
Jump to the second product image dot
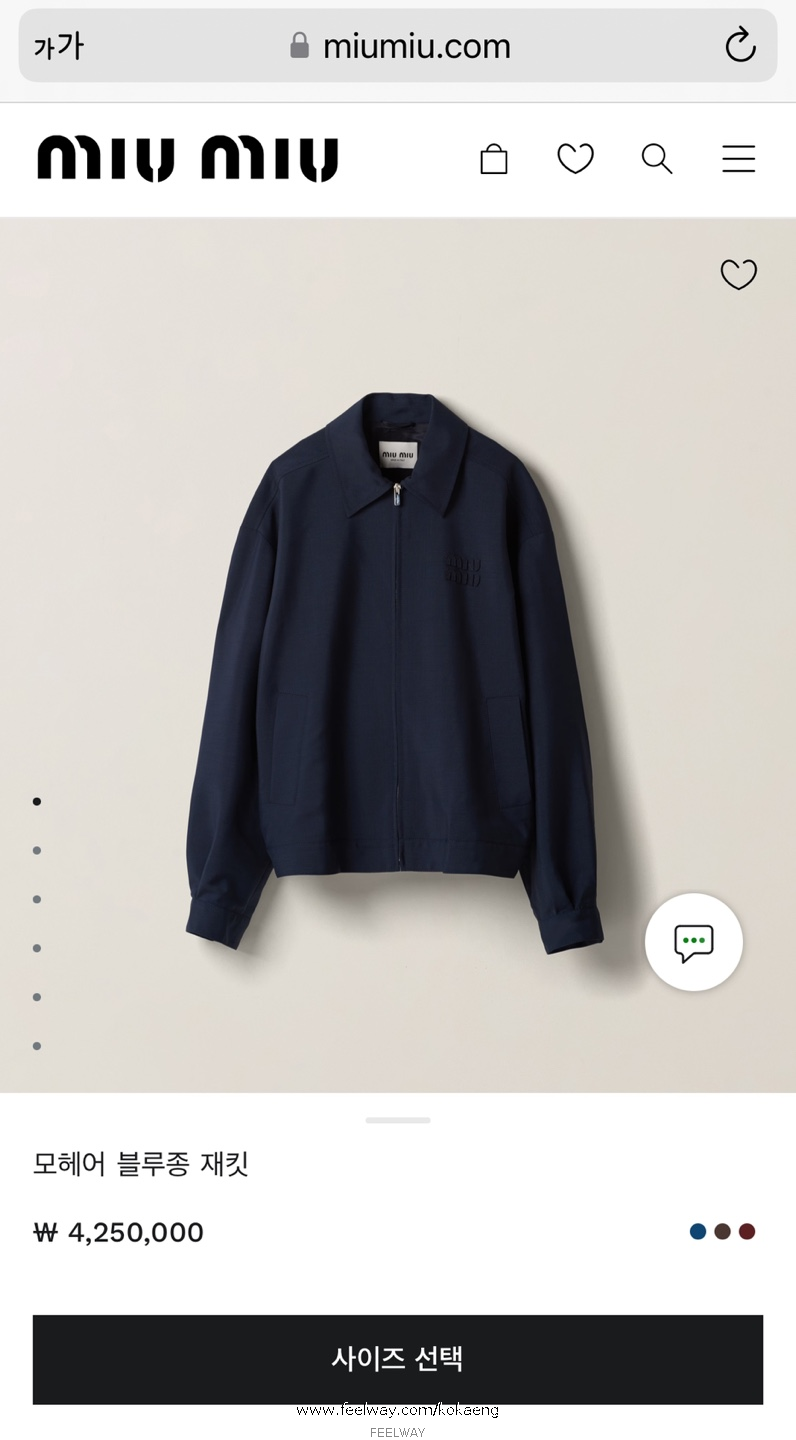click(x=37, y=850)
